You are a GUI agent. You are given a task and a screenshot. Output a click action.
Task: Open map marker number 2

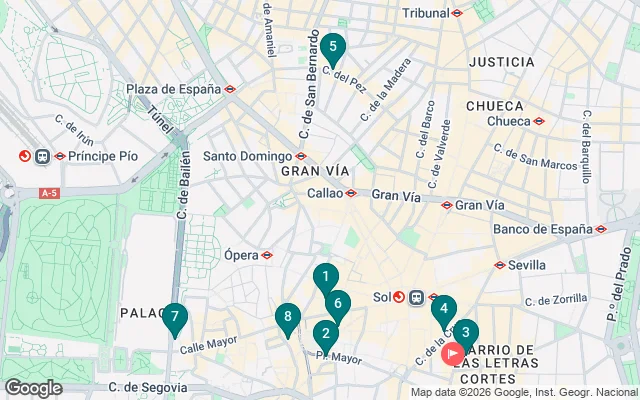(325, 334)
